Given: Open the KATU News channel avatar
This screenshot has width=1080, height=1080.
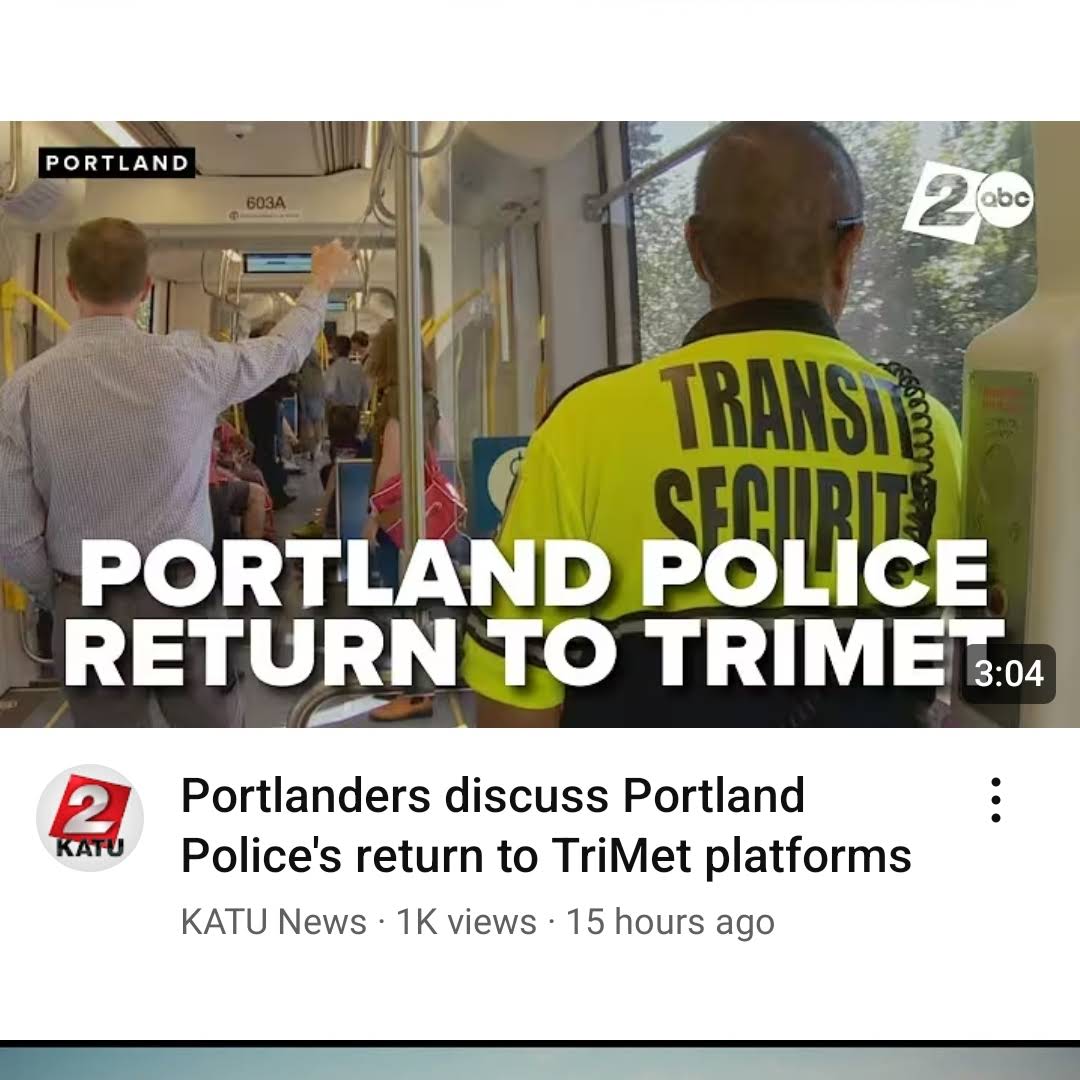Looking at the screenshot, I should (x=90, y=818).
